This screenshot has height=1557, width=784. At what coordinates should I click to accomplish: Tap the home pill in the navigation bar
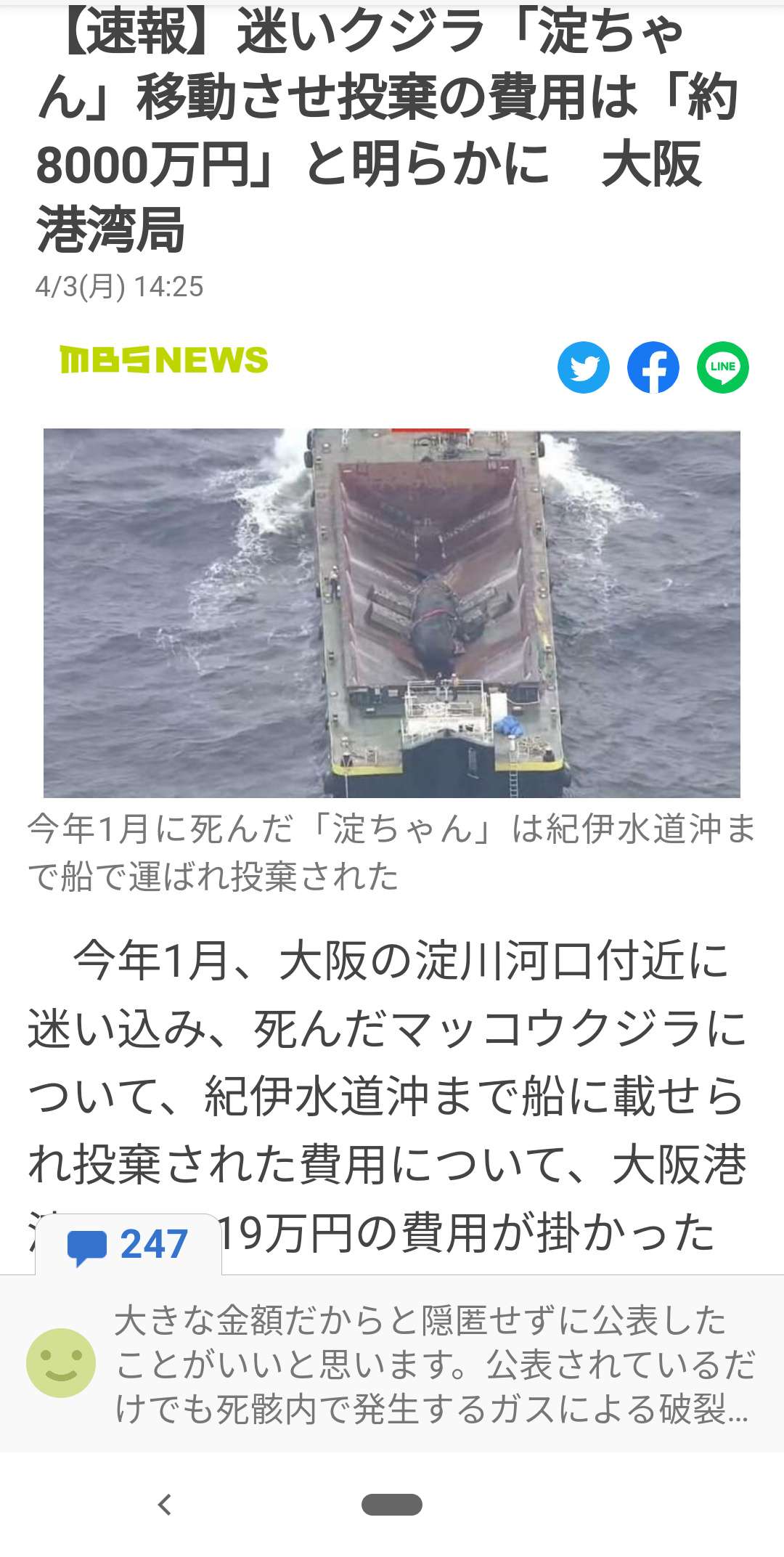(x=392, y=1505)
